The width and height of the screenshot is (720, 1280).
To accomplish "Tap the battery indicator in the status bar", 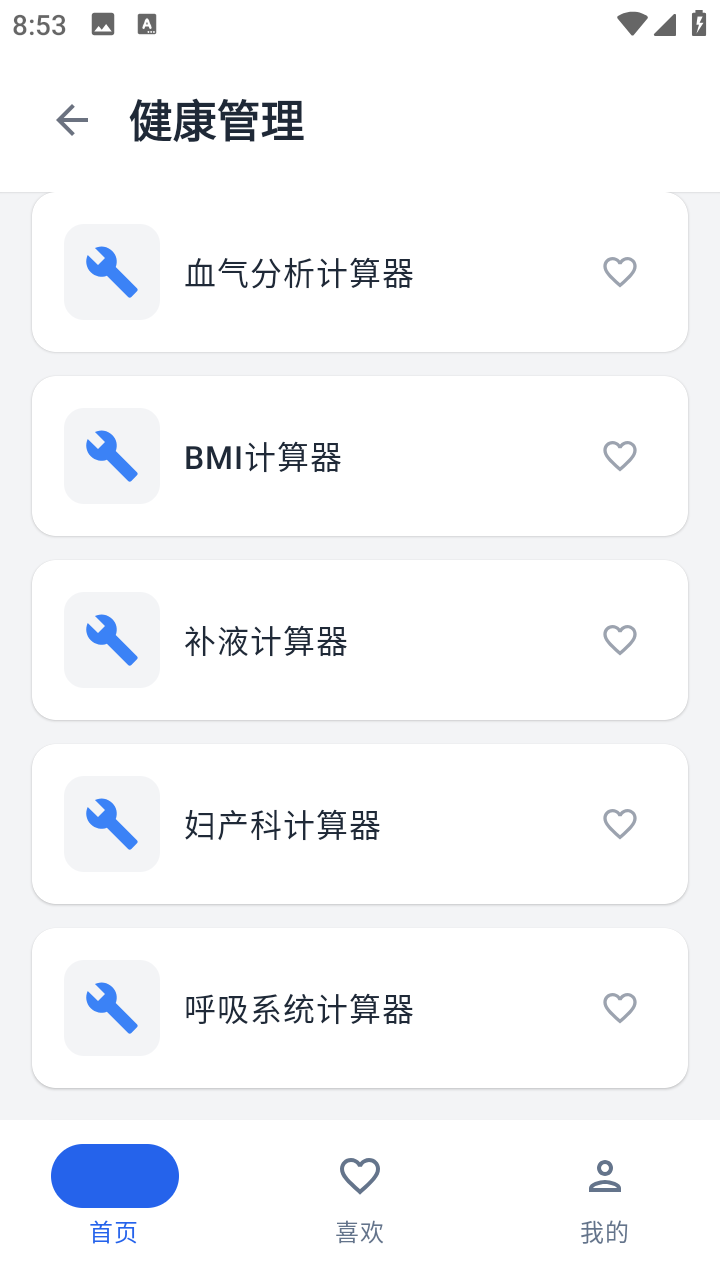I will [x=699, y=24].
